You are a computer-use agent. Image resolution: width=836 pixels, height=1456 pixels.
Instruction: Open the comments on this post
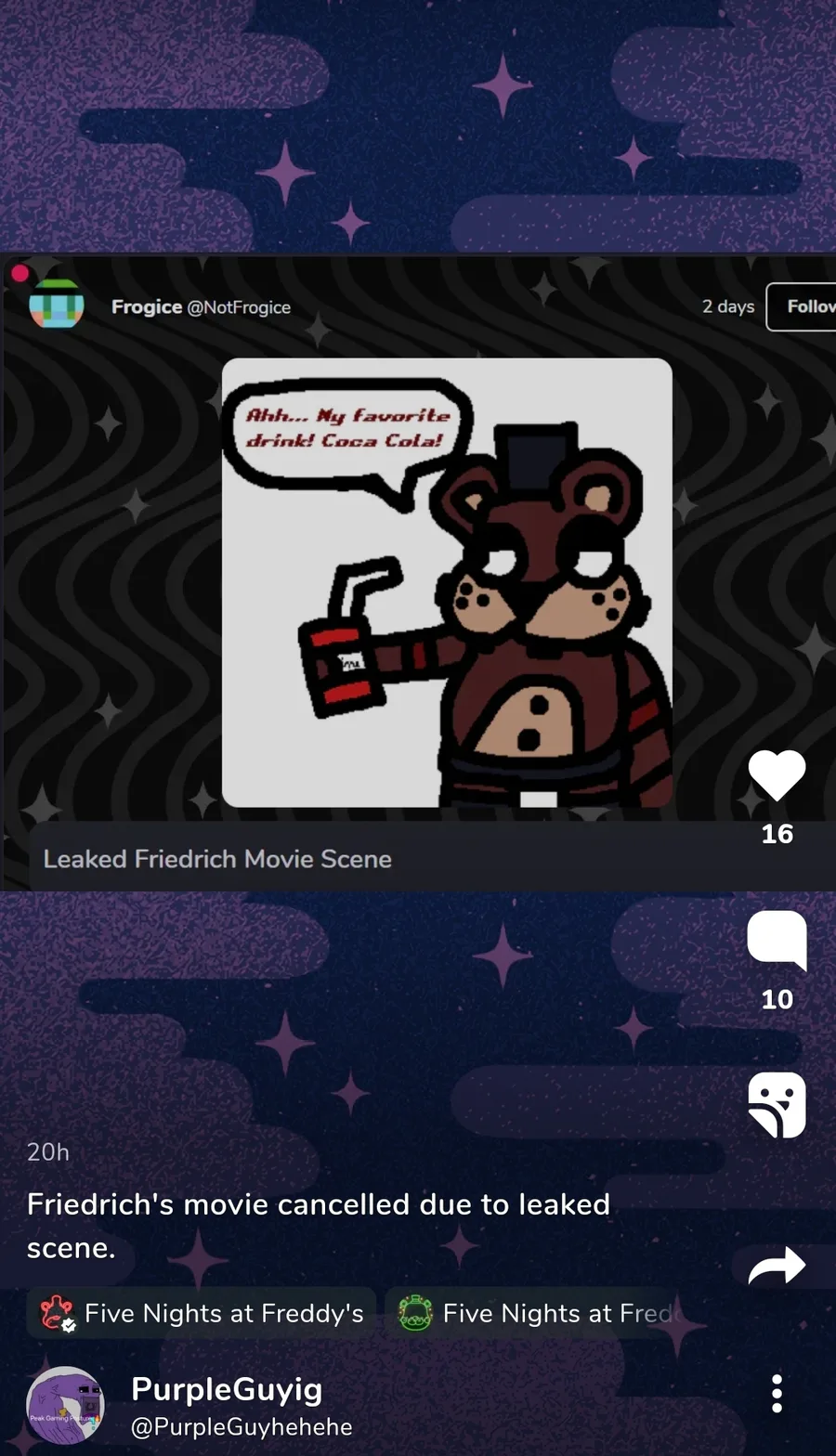coord(777,940)
